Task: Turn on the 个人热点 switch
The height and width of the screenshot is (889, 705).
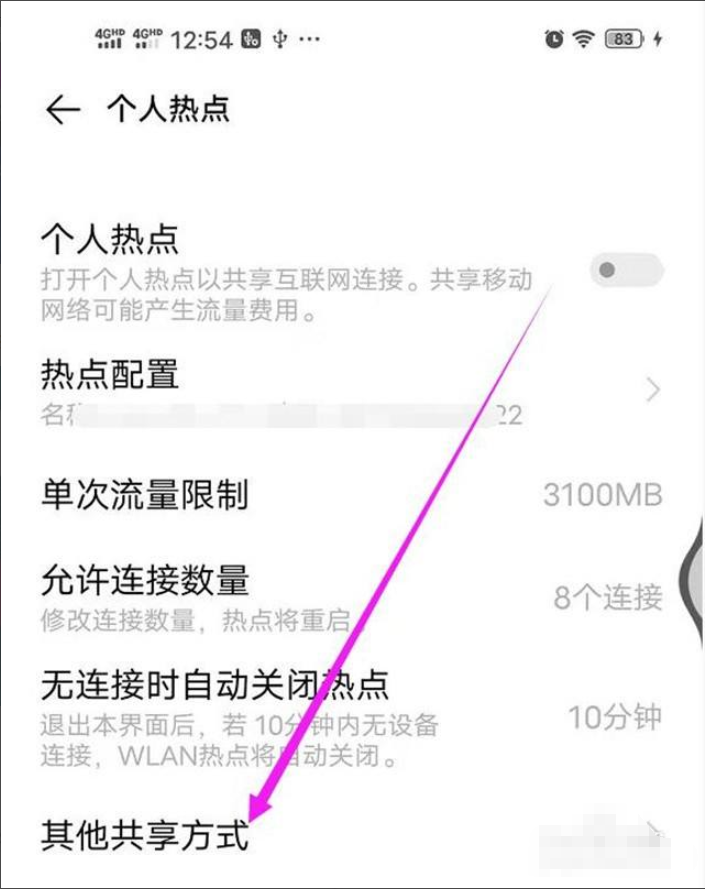Action: pyautogui.click(x=626, y=270)
